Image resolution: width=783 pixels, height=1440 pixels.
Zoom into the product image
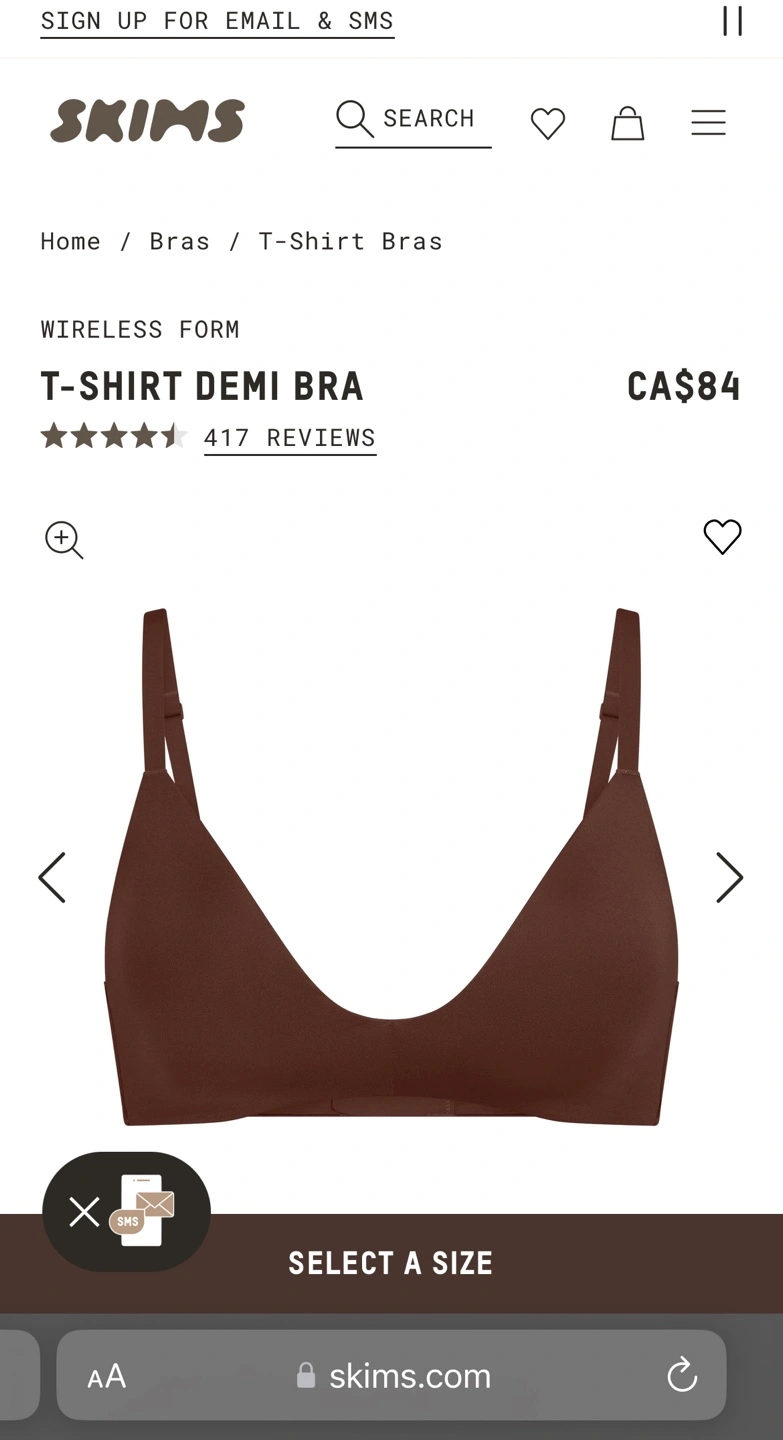(x=65, y=540)
